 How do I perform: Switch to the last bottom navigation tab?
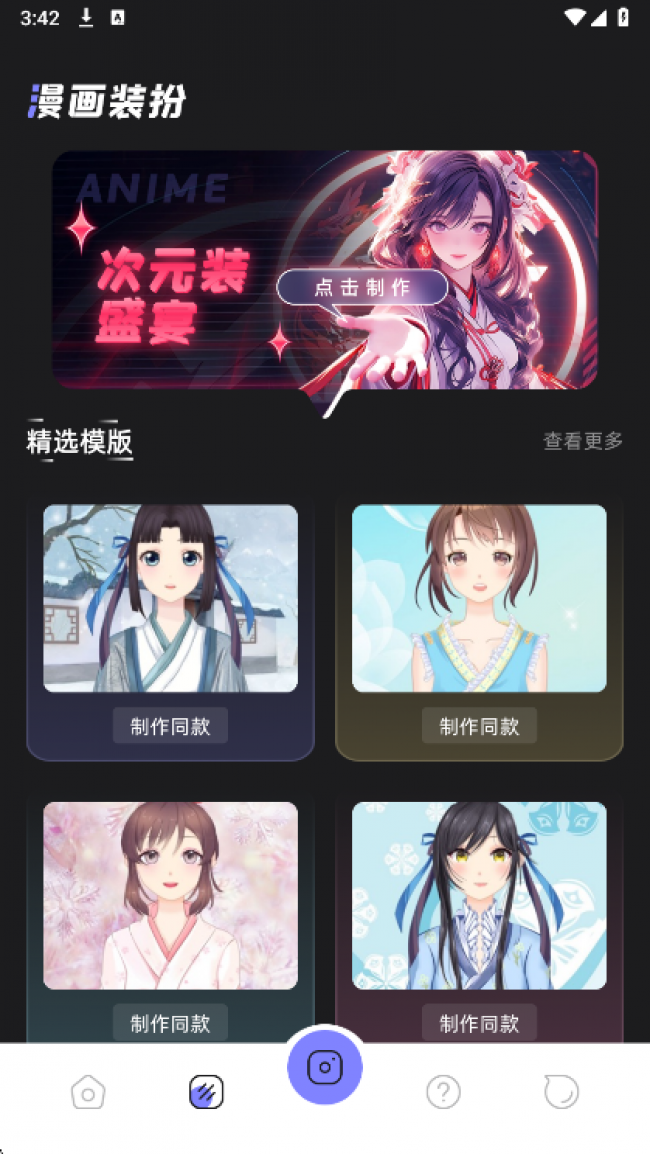pos(561,1092)
